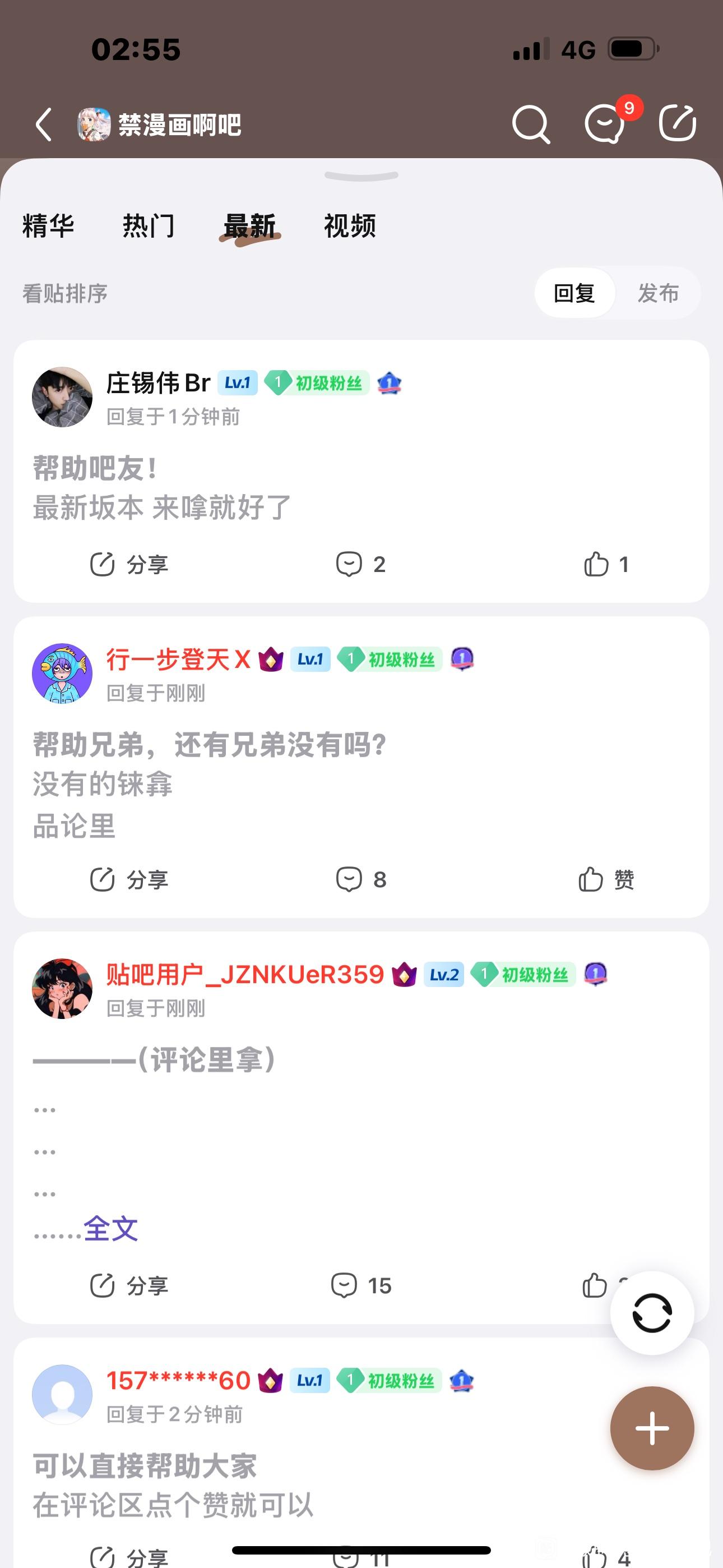This screenshot has height=1568, width=723.
Task: Open the messages icon with badge 9
Action: [605, 124]
